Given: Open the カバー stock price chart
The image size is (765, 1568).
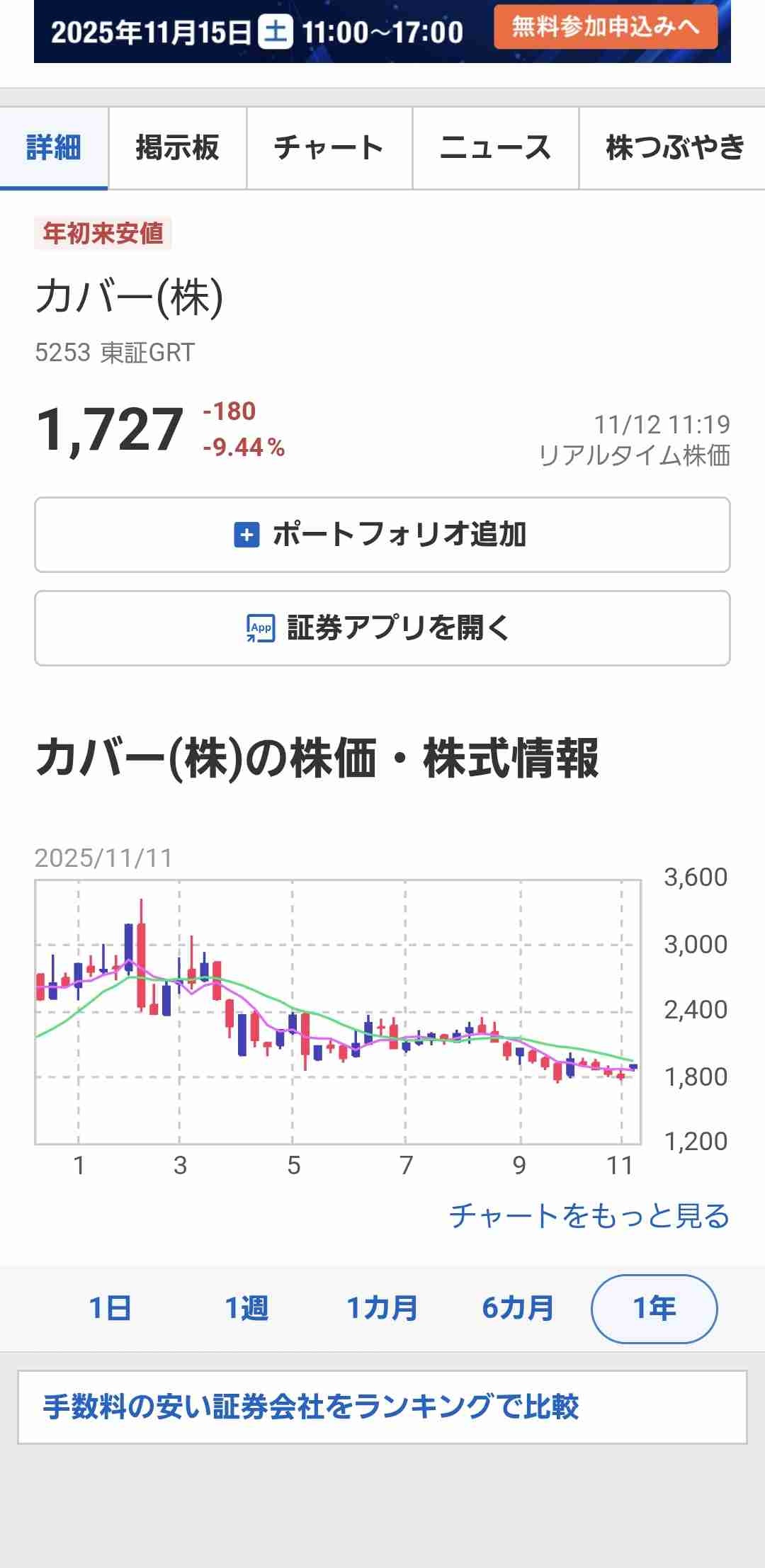Looking at the screenshot, I should (x=338, y=1013).
